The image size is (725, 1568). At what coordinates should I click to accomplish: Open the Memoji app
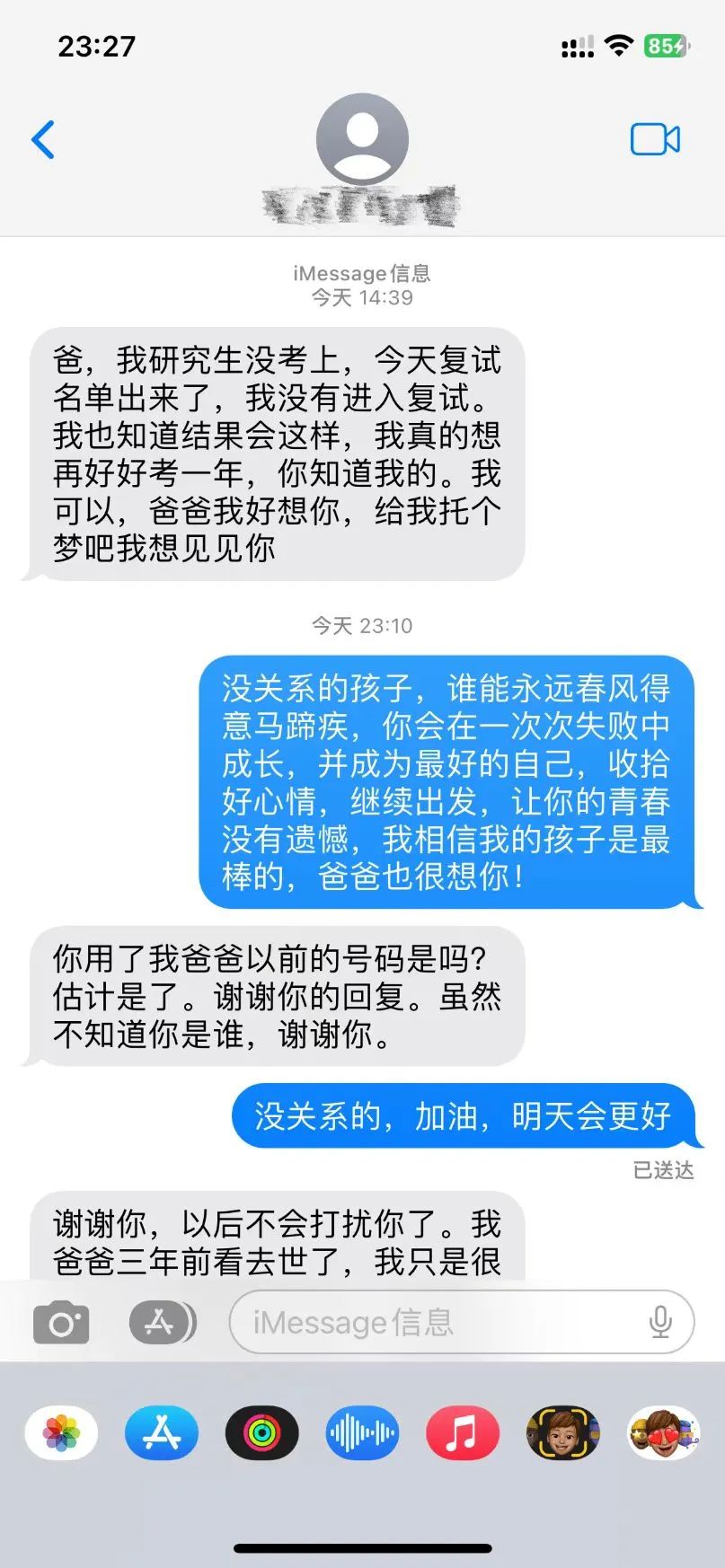562,1432
